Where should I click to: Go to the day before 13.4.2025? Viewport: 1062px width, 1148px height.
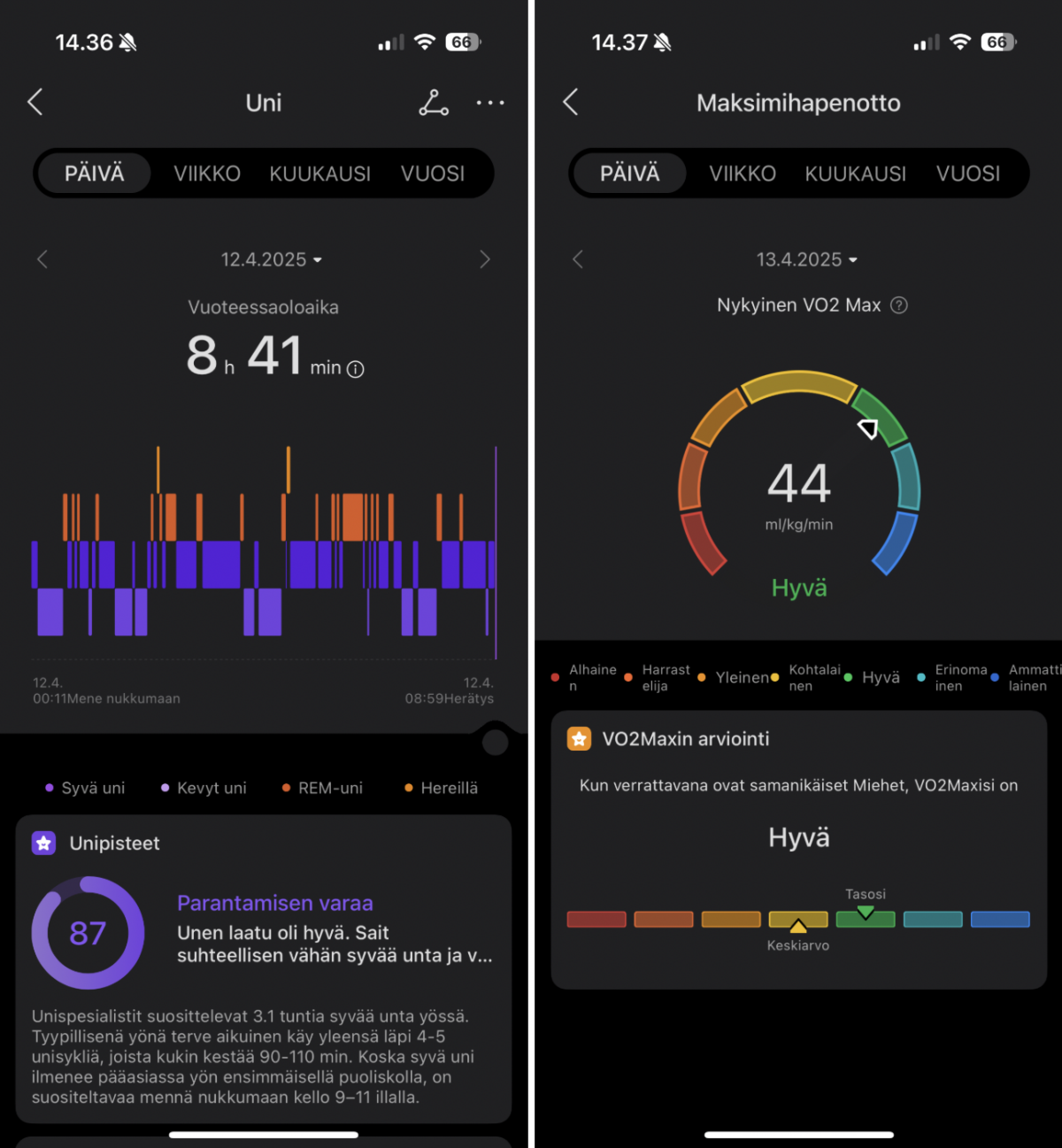pyautogui.click(x=578, y=259)
